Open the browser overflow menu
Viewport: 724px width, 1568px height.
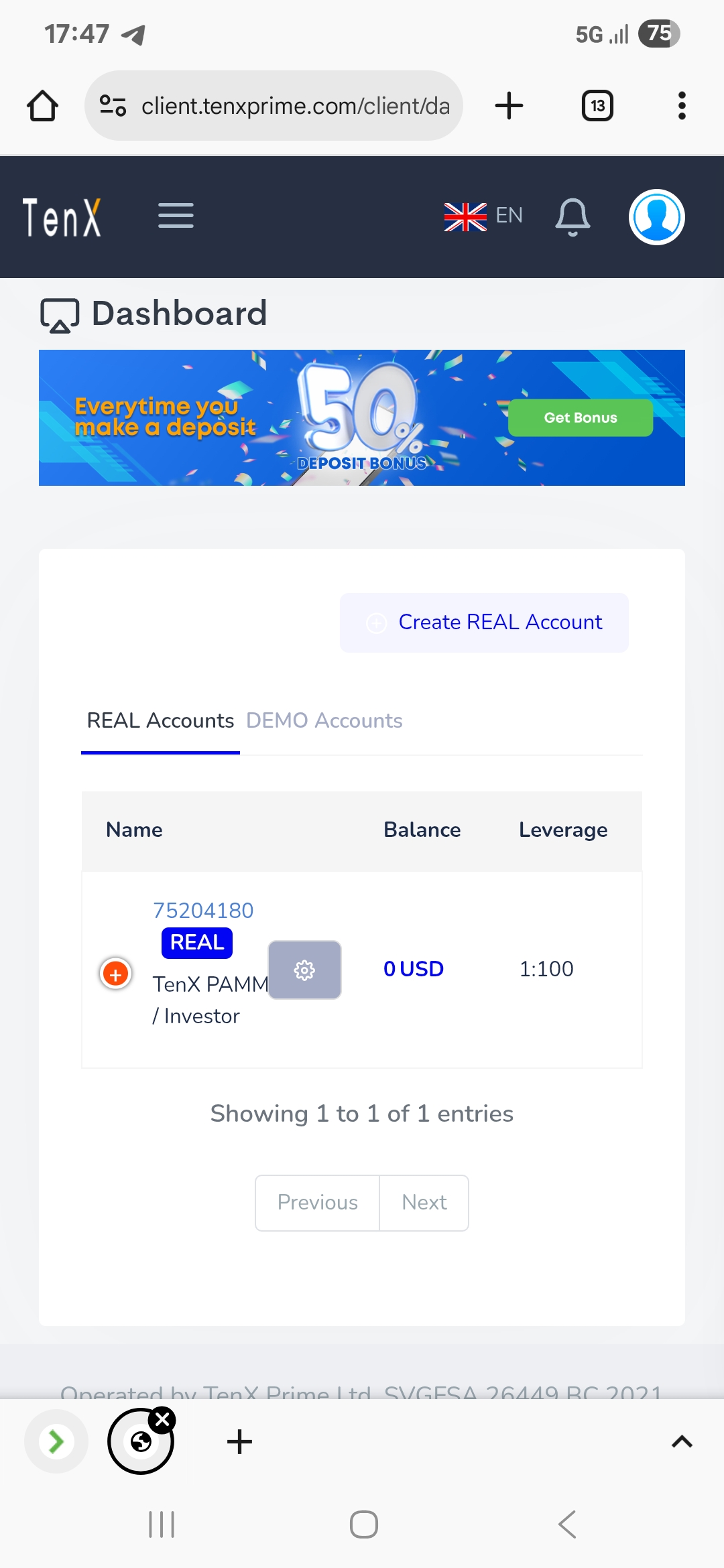point(682,106)
